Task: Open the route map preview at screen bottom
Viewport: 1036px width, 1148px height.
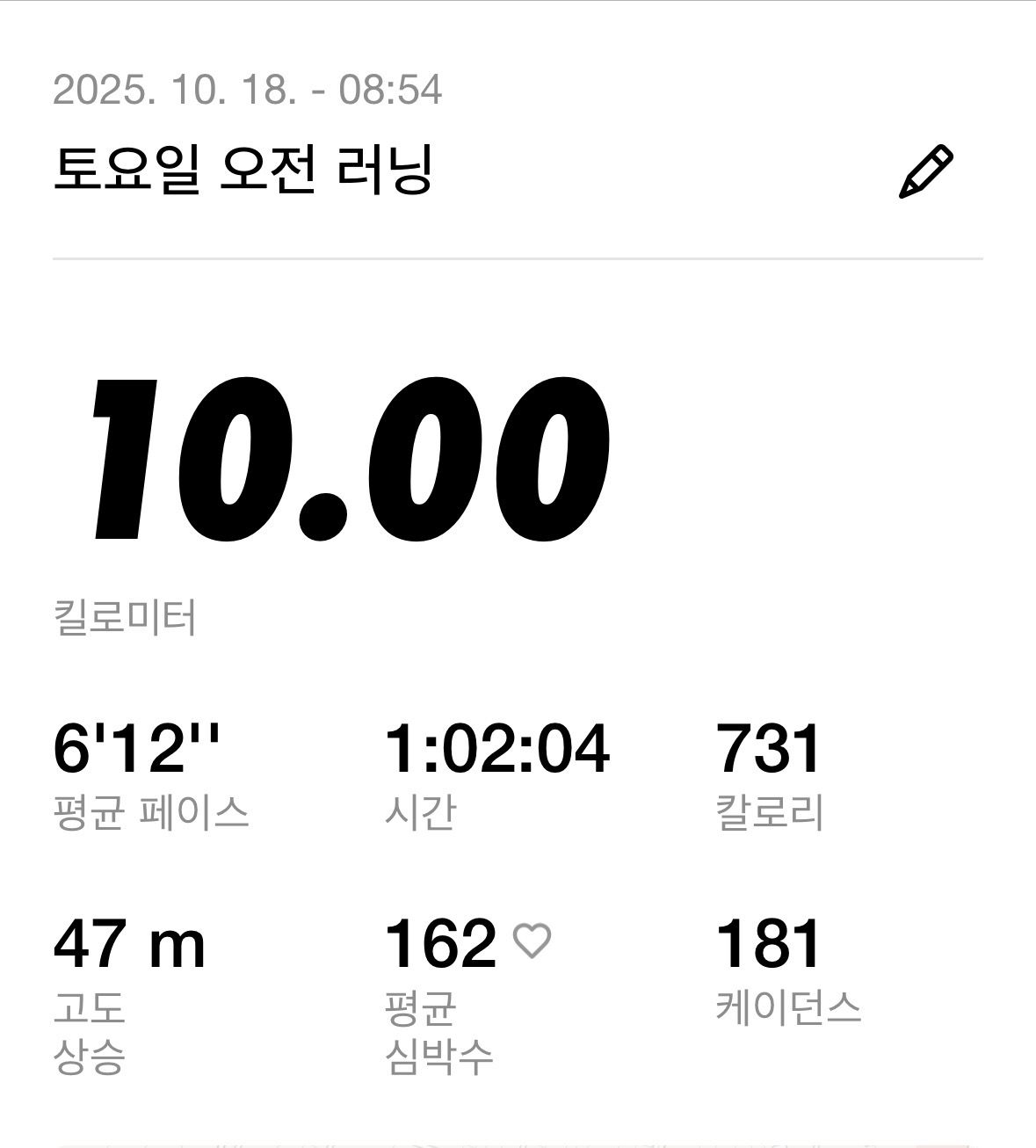Action: [518, 1141]
